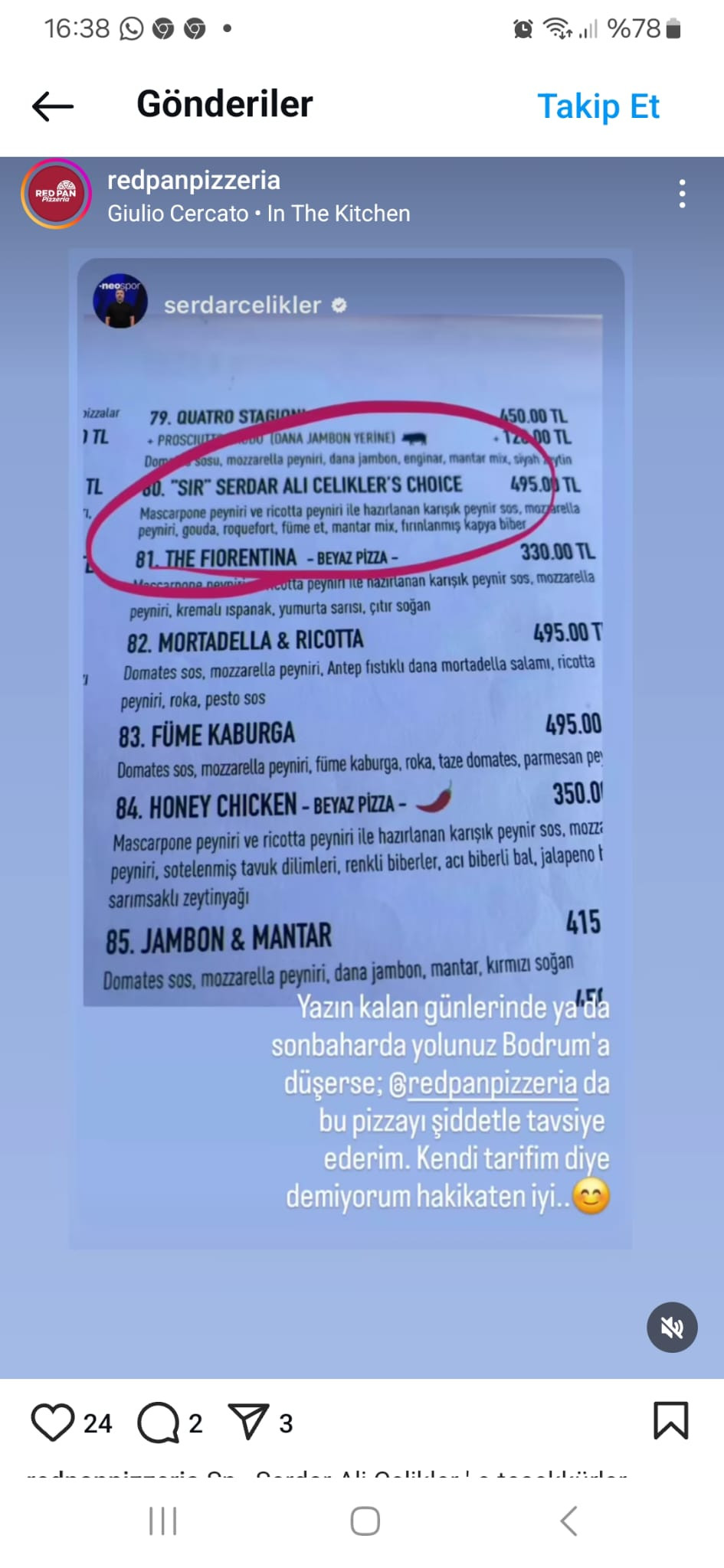Unmute the video sound
The width and height of the screenshot is (724, 1568).
[672, 1327]
